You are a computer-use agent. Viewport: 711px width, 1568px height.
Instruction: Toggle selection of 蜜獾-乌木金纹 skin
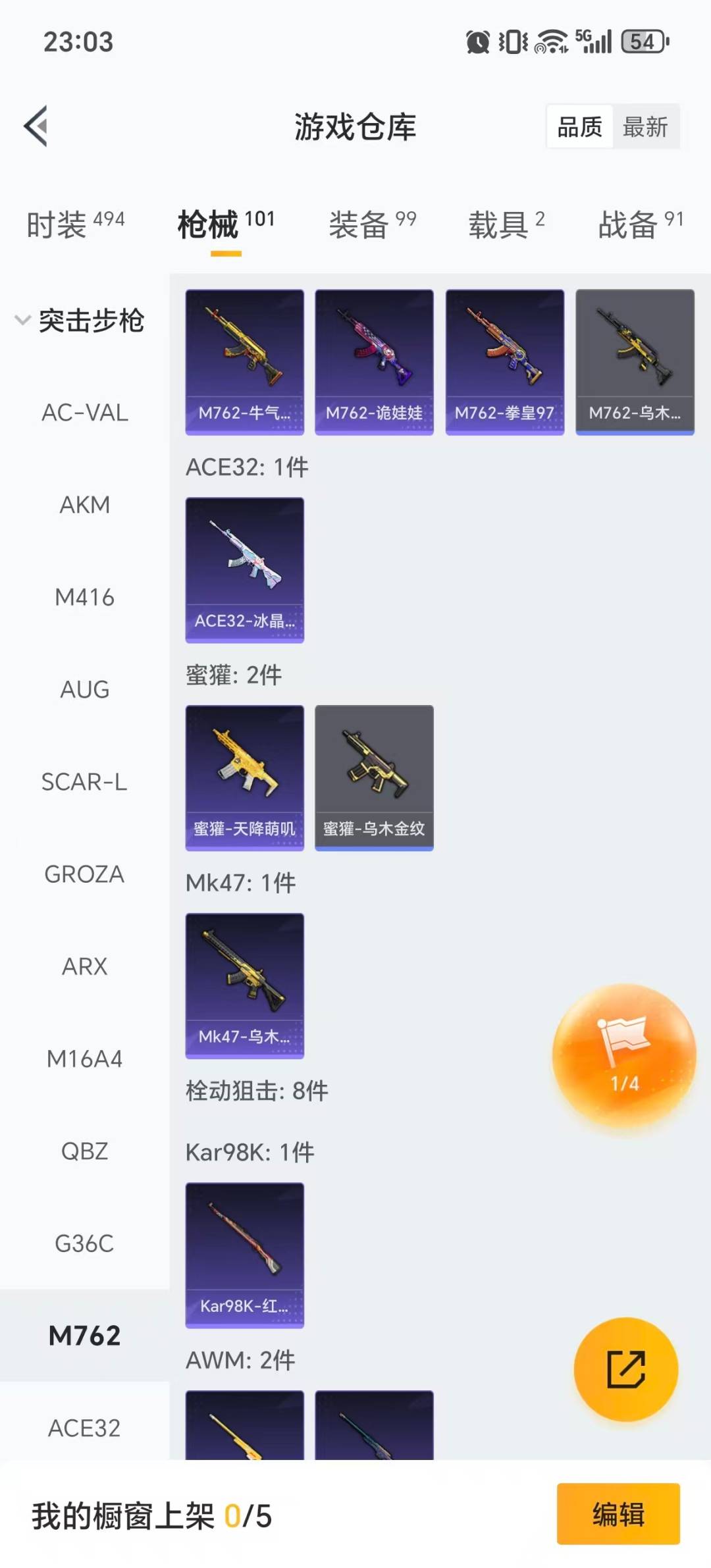373,777
